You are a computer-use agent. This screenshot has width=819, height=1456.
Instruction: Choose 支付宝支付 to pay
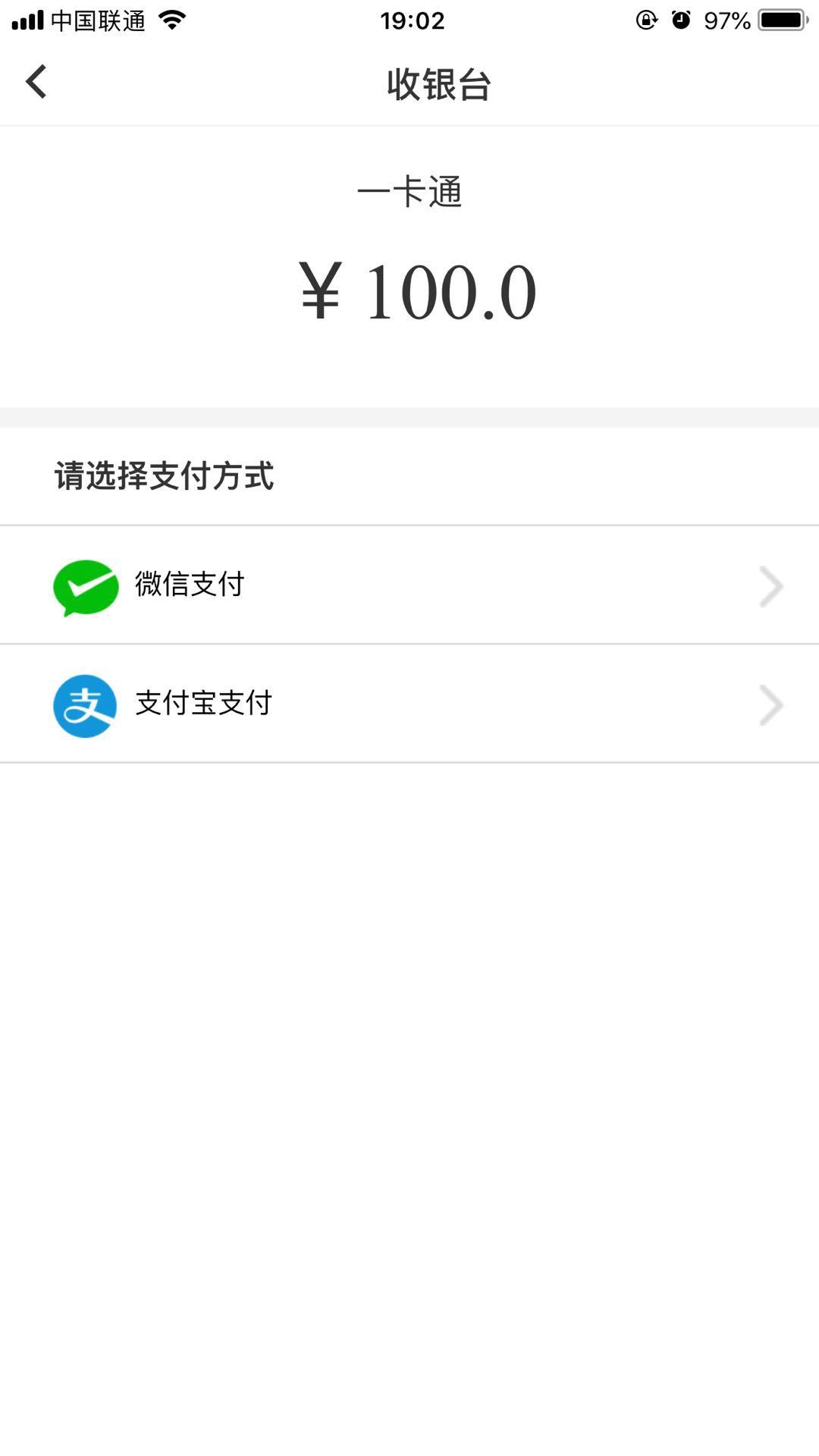[409, 704]
